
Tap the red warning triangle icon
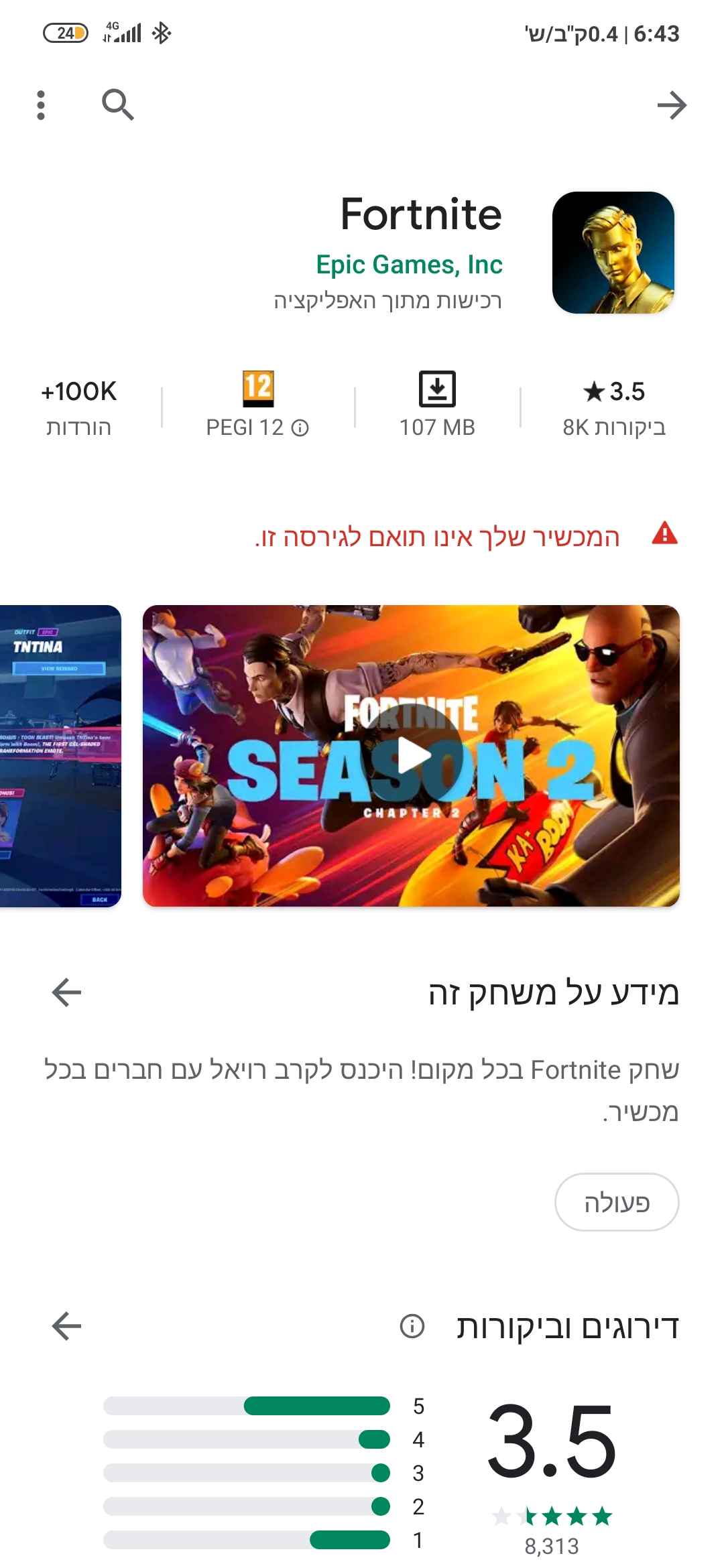coord(664,535)
